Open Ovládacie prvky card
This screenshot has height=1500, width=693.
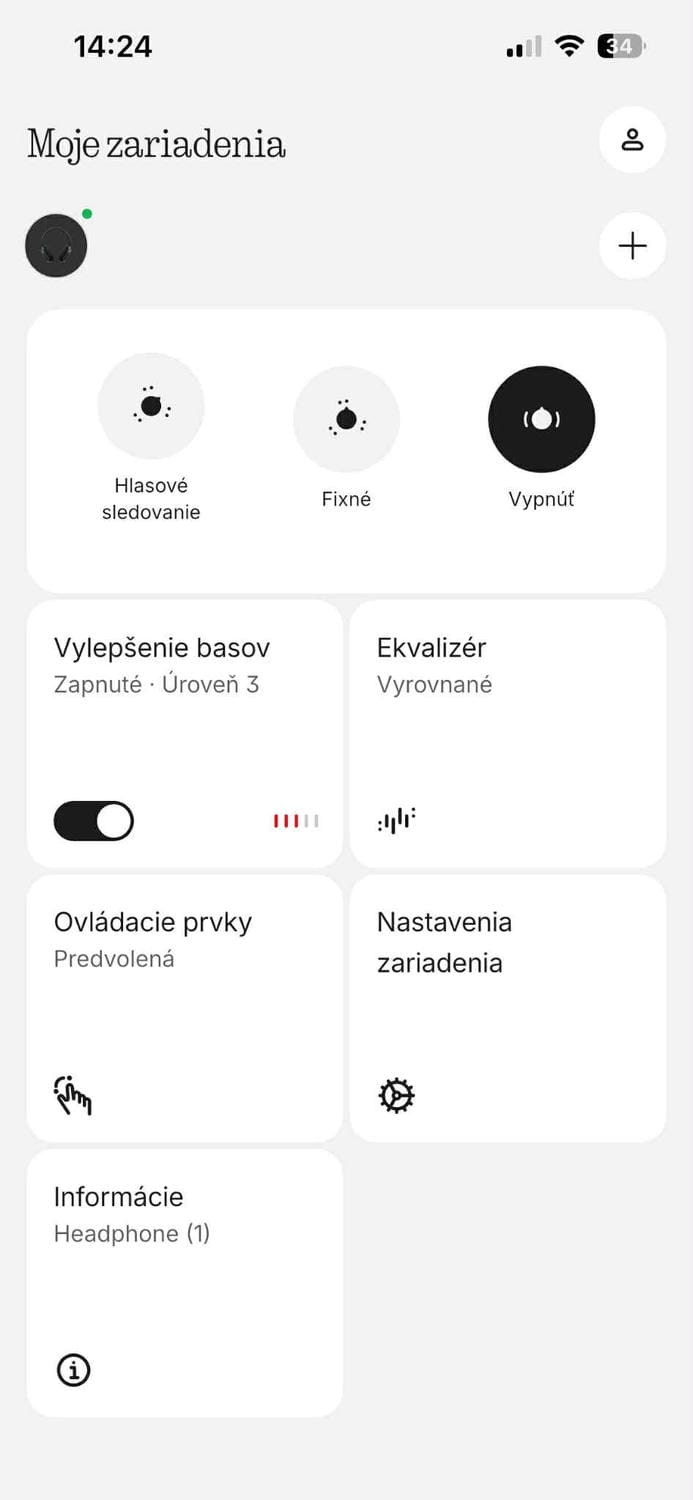[x=184, y=1008]
